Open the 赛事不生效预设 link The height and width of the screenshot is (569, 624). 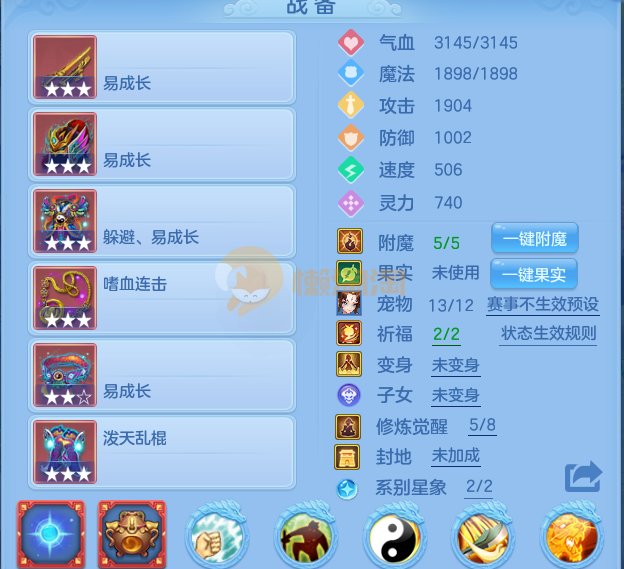click(542, 304)
